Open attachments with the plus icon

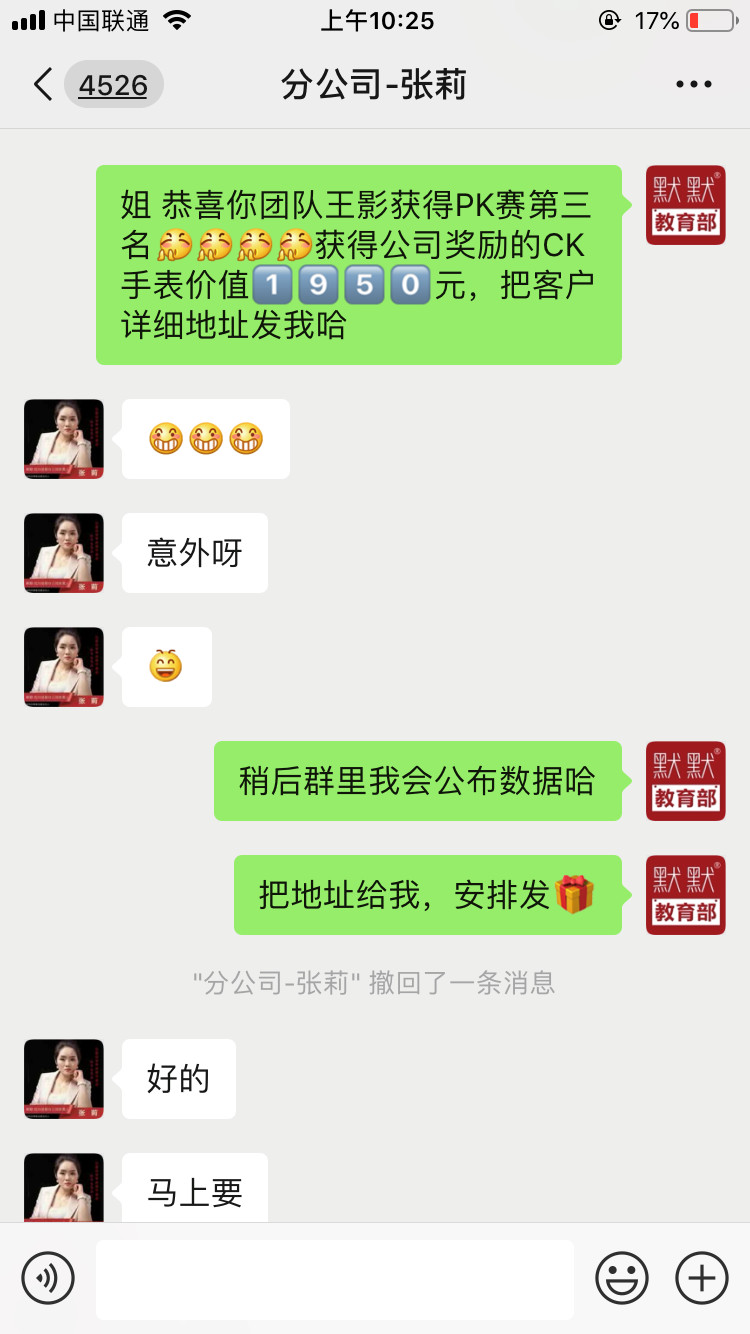pos(701,1278)
